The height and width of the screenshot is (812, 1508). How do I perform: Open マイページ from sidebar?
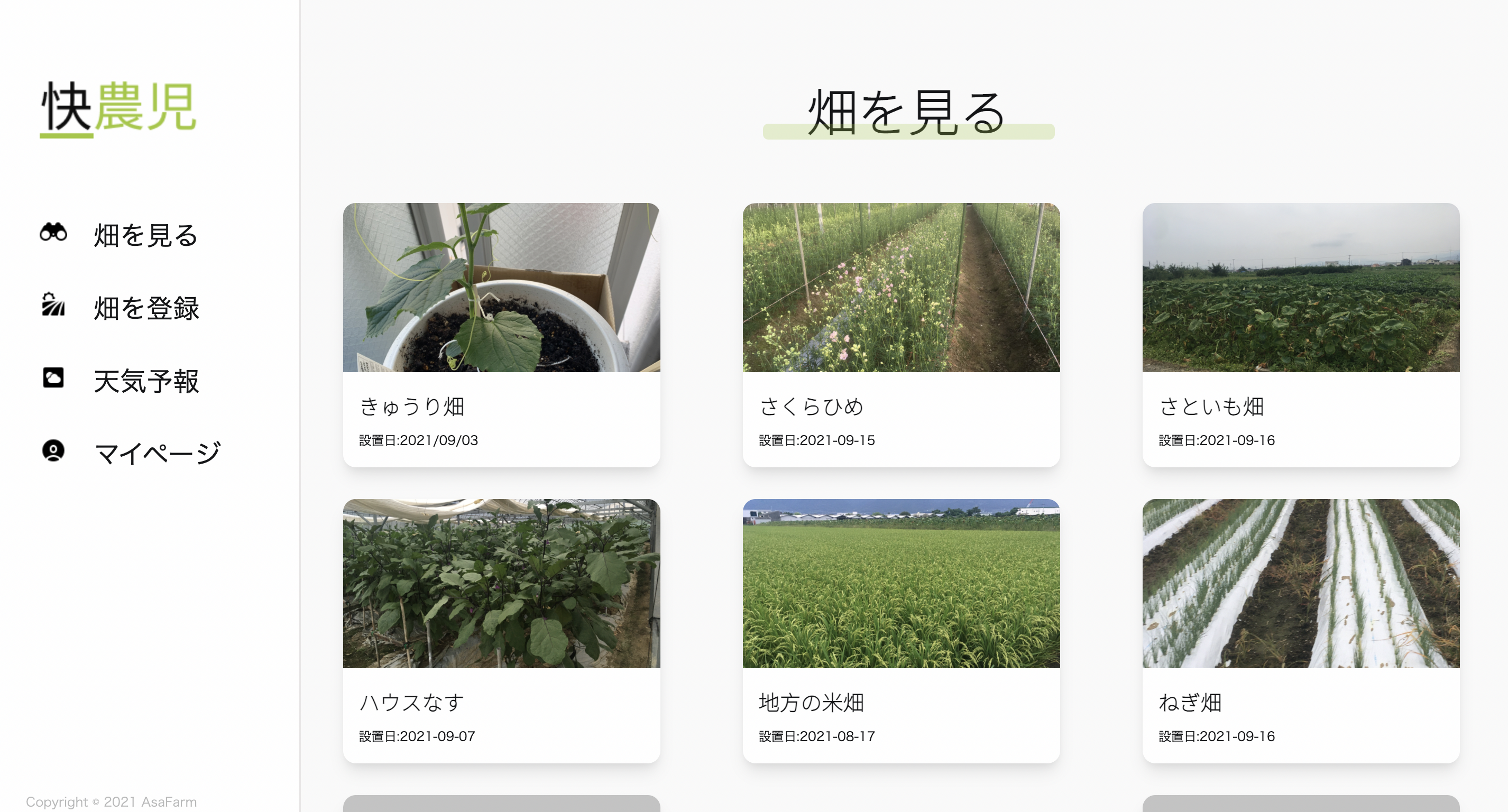[157, 453]
